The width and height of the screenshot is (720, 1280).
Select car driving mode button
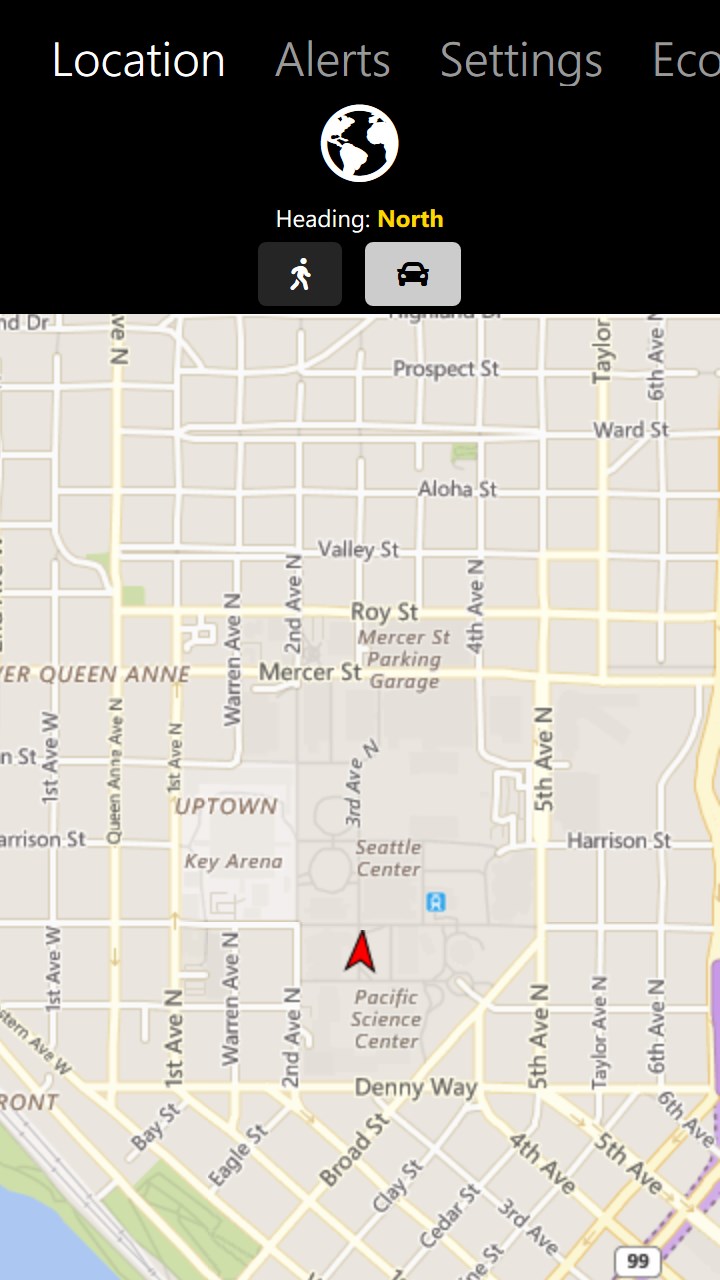(412, 274)
